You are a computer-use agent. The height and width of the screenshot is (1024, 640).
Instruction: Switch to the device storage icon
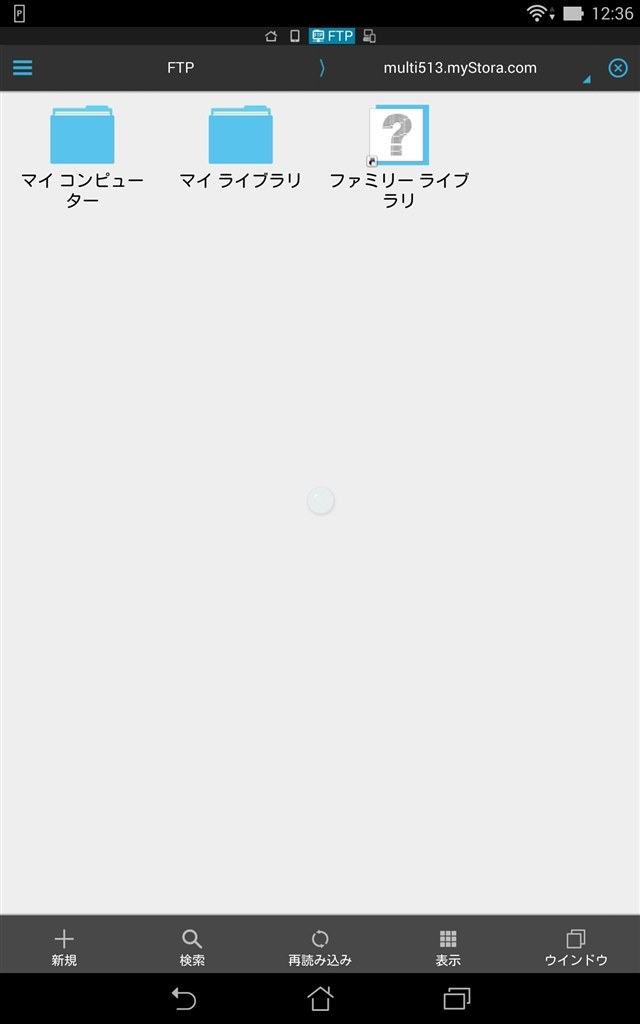[295, 36]
